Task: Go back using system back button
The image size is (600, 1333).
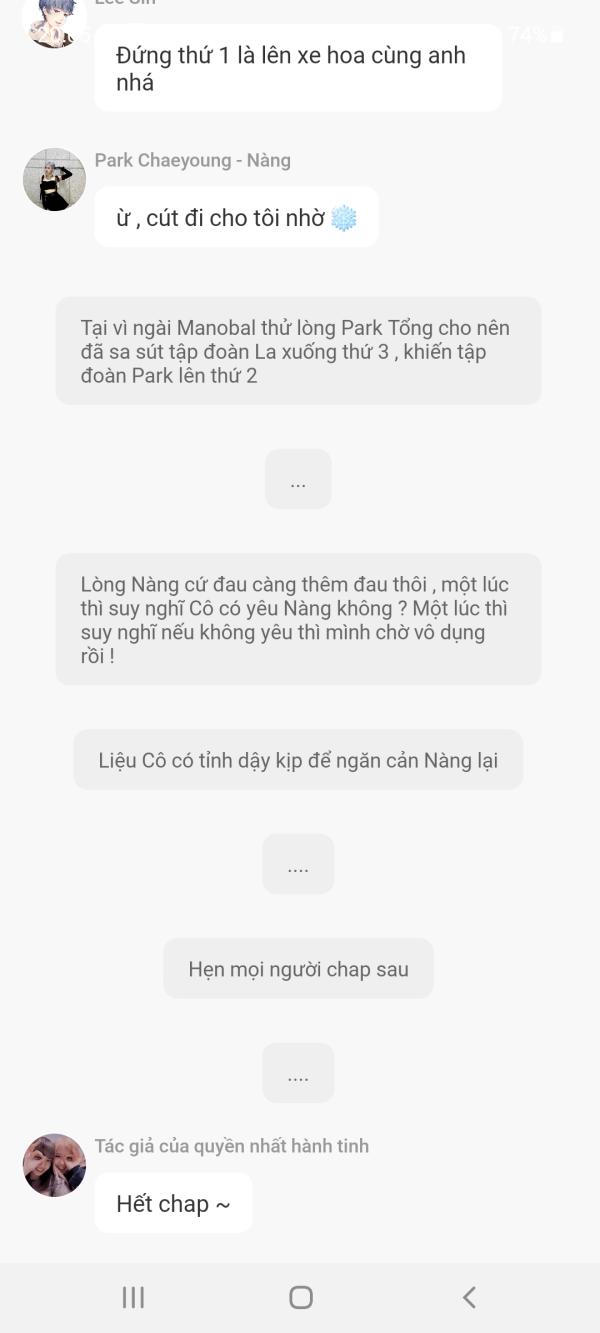Action: click(468, 1297)
